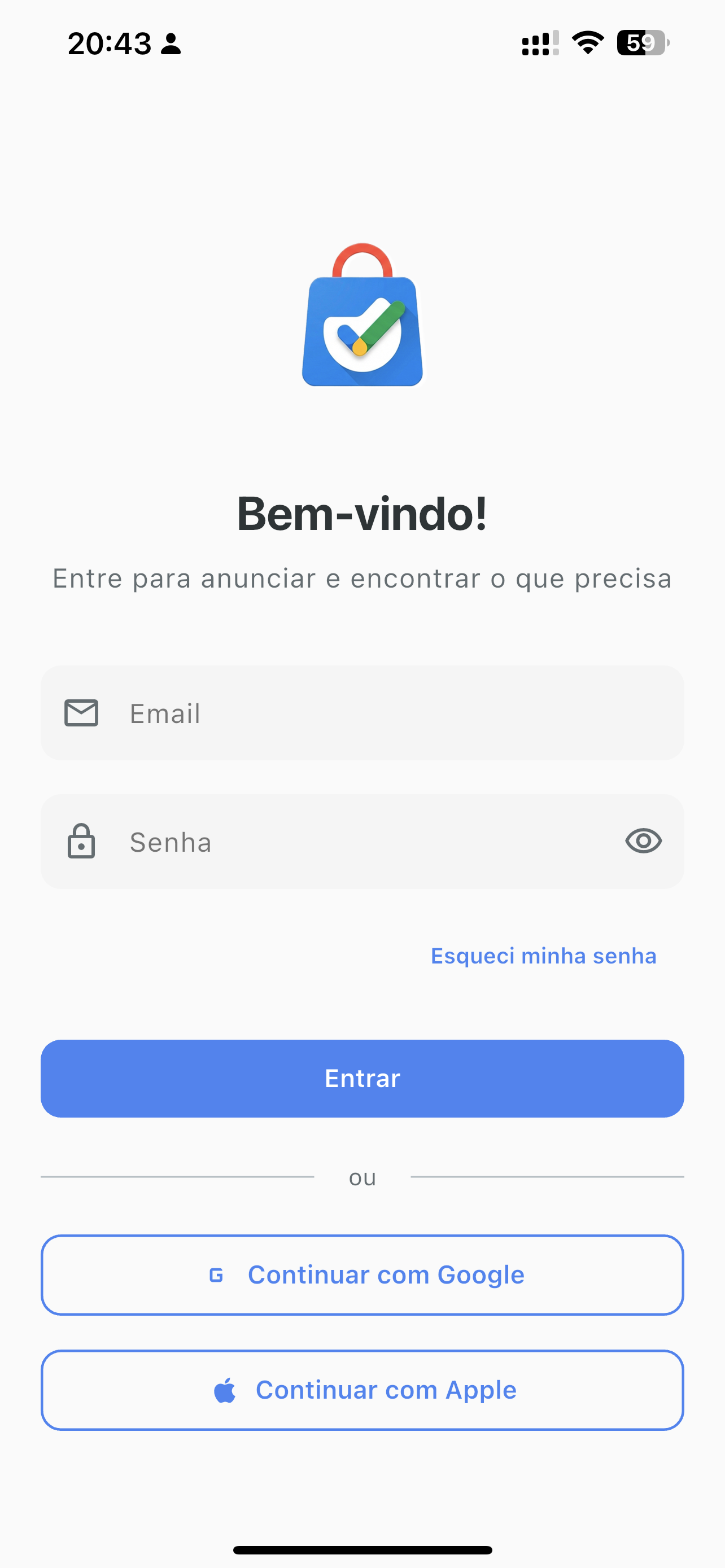
Task: Click the "ou" divider text
Action: pyautogui.click(x=362, y=1177)
